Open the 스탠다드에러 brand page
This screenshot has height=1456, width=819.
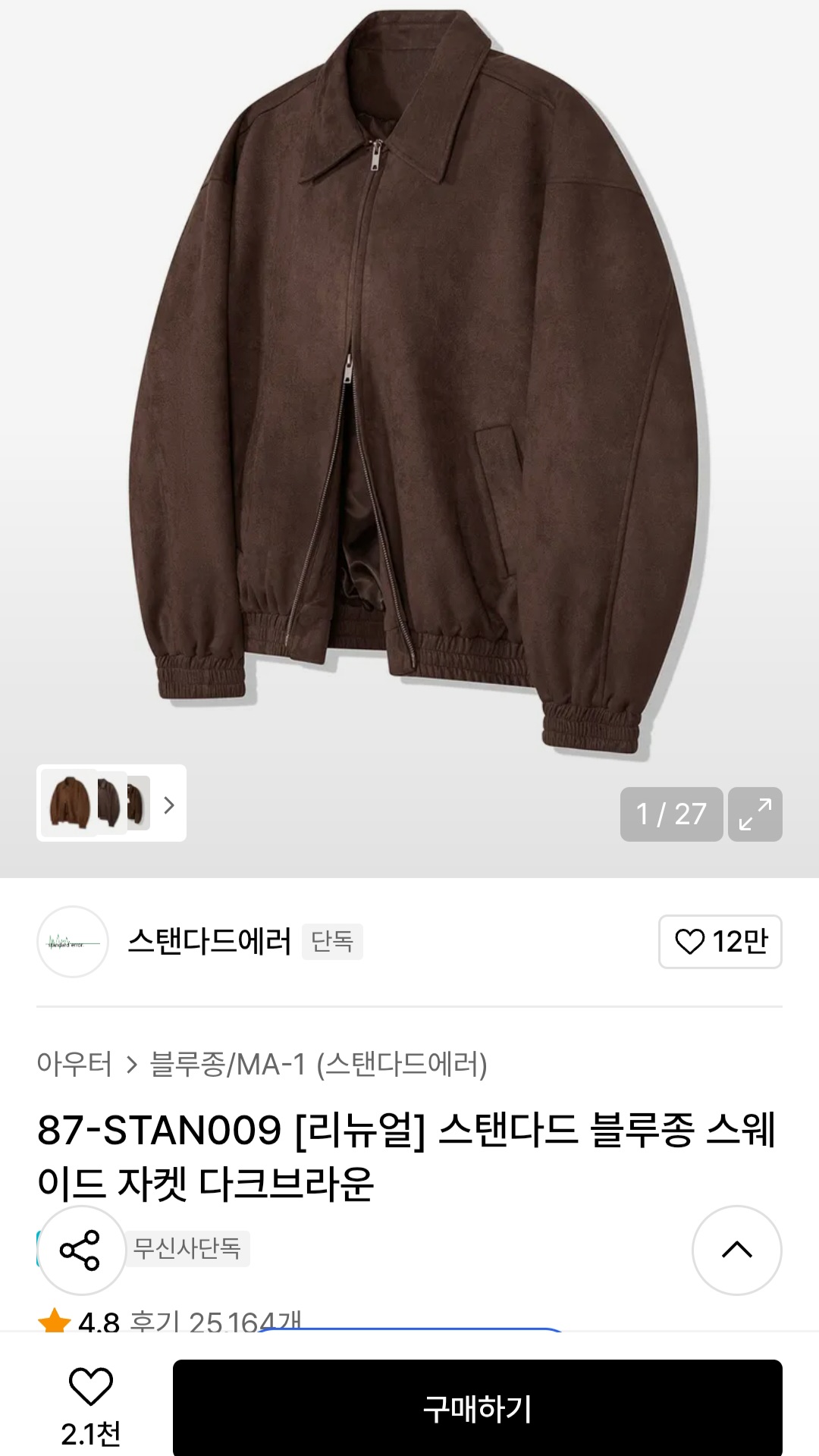click(209, 941)
